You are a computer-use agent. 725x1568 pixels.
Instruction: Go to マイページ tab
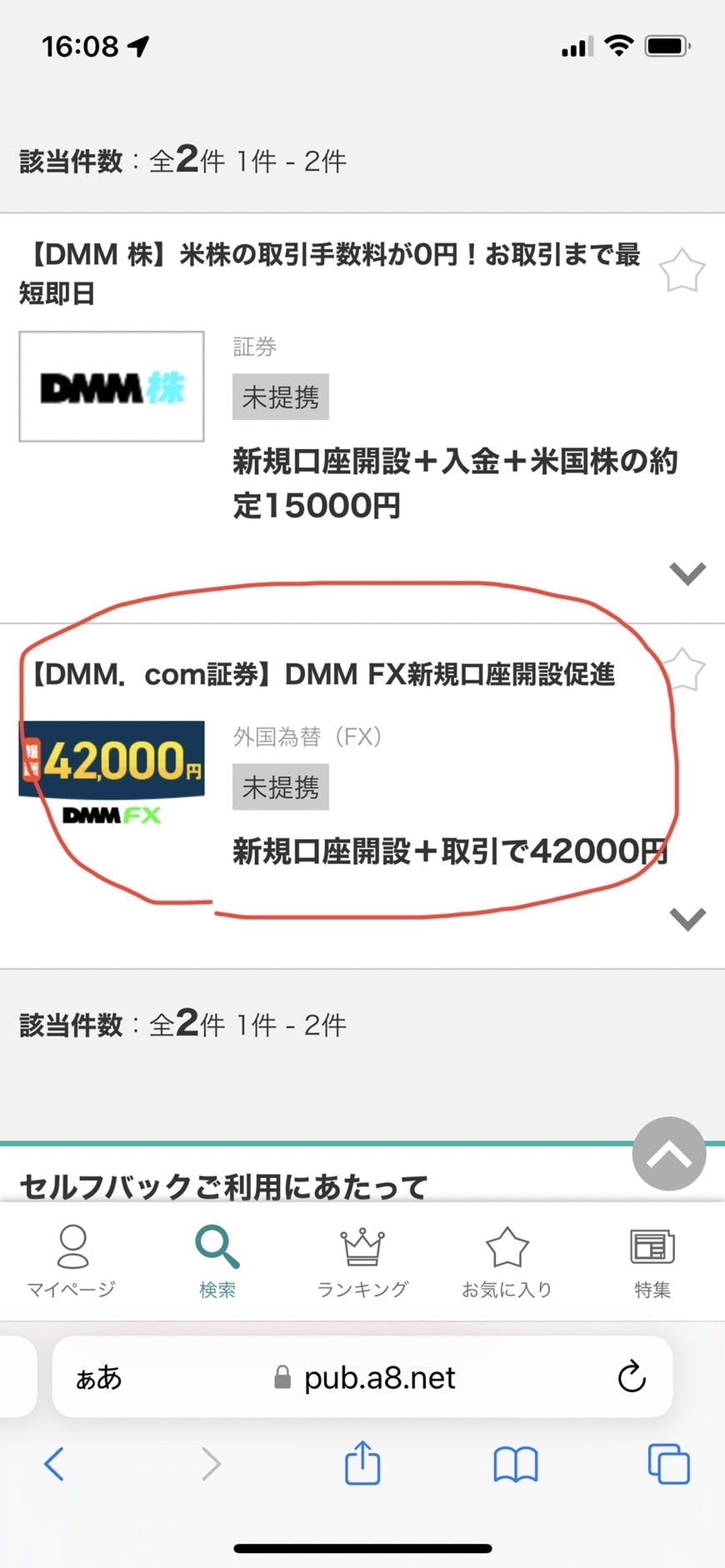pos(72,1261)
